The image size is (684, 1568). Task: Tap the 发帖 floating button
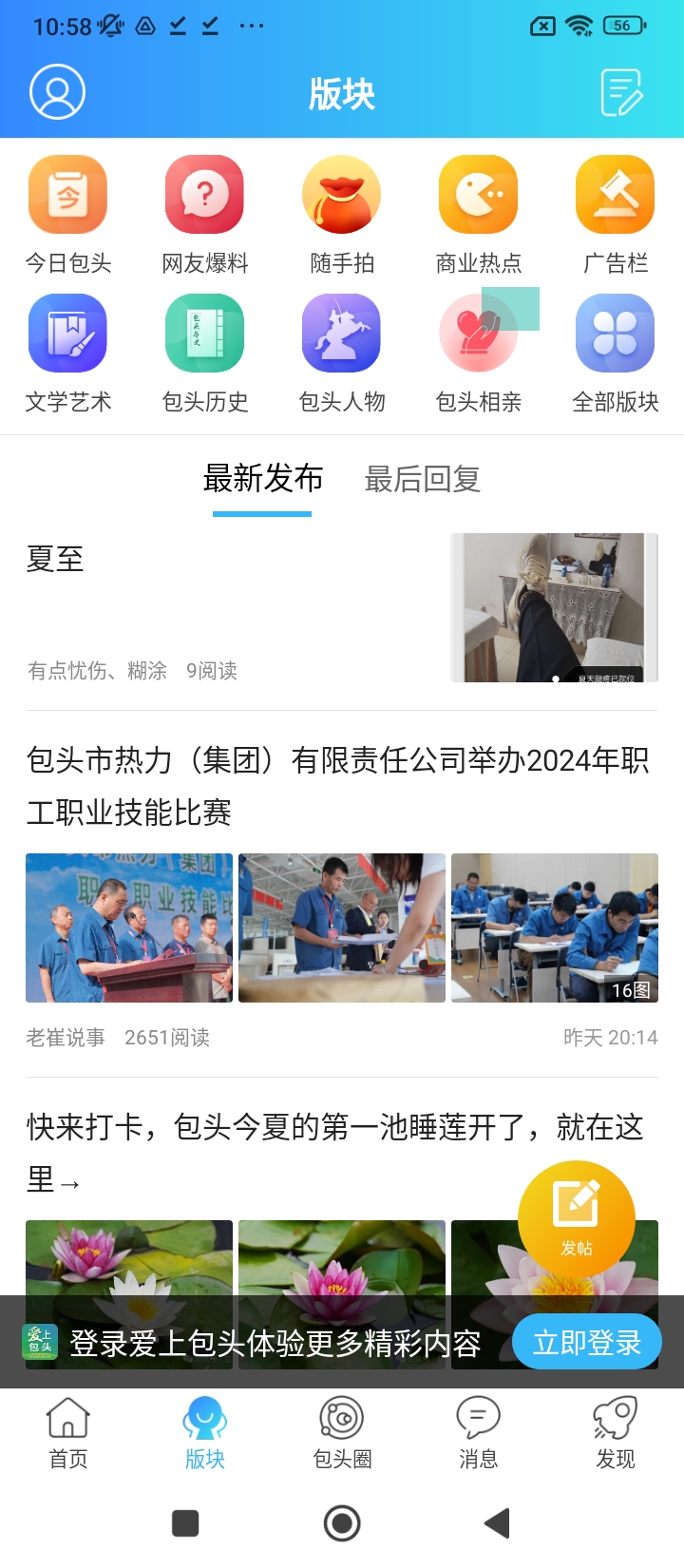[x=577, y=1218]
